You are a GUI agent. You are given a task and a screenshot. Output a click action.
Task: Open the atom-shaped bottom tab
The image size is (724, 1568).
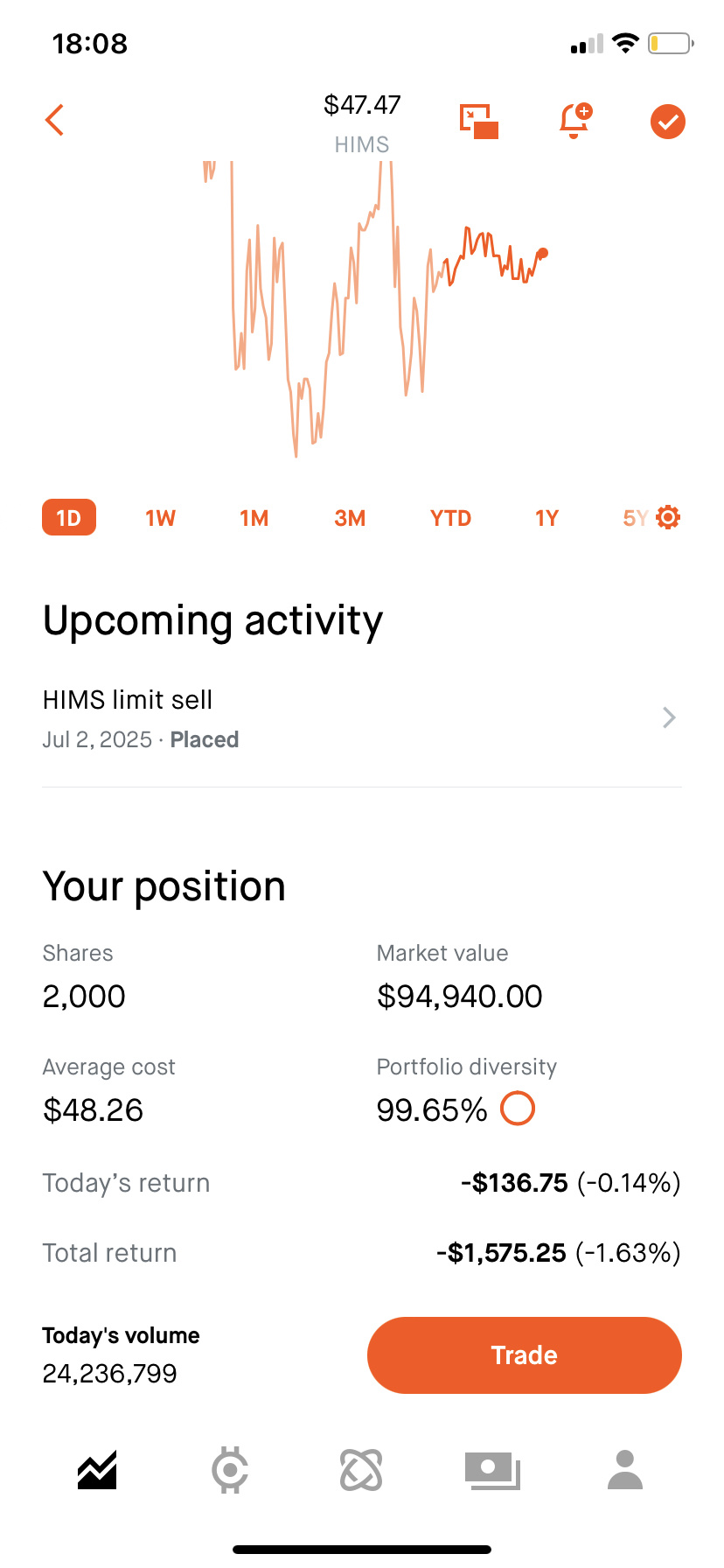coord(361,1470)
